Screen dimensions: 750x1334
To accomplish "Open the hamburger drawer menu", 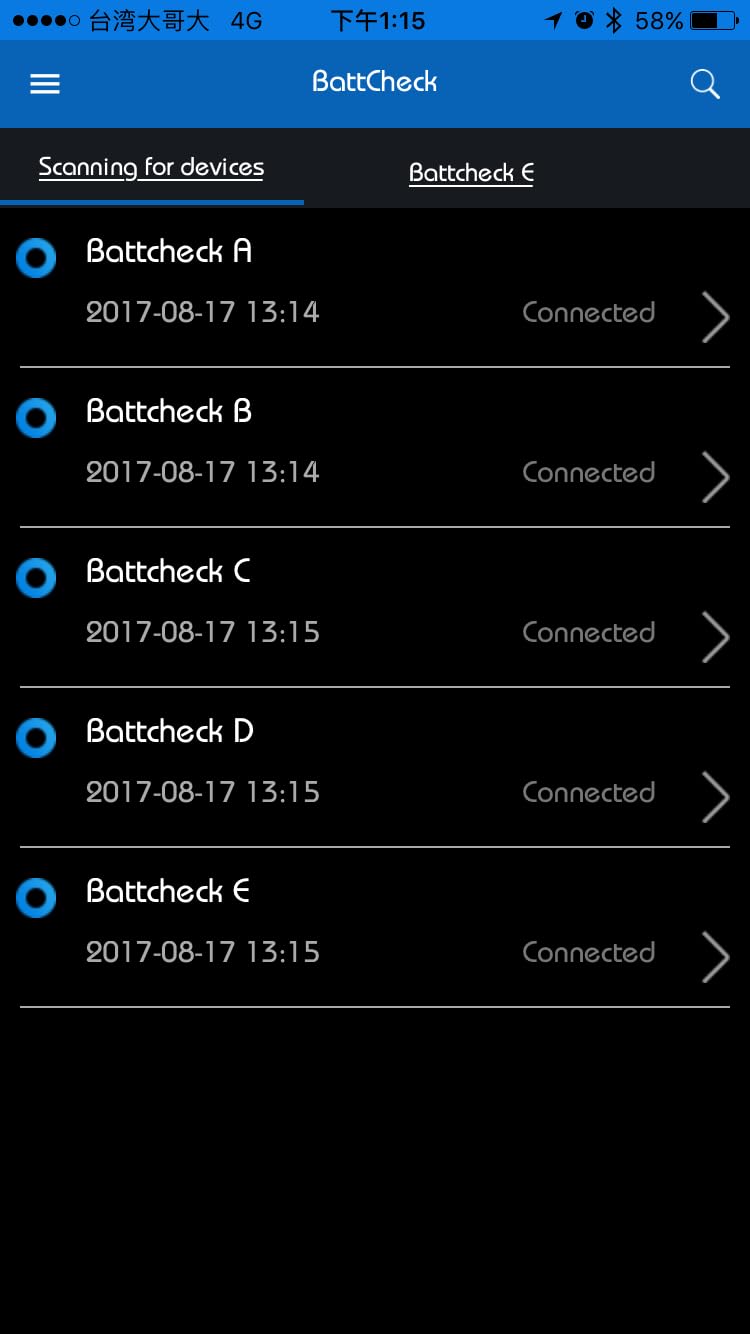I will tap(45, 84).
